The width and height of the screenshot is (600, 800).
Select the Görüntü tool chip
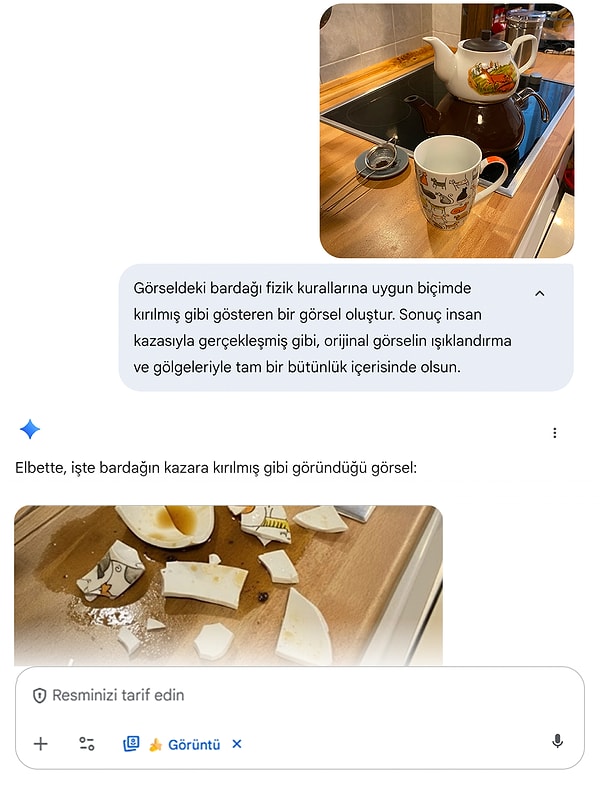[x=183, y=744]
